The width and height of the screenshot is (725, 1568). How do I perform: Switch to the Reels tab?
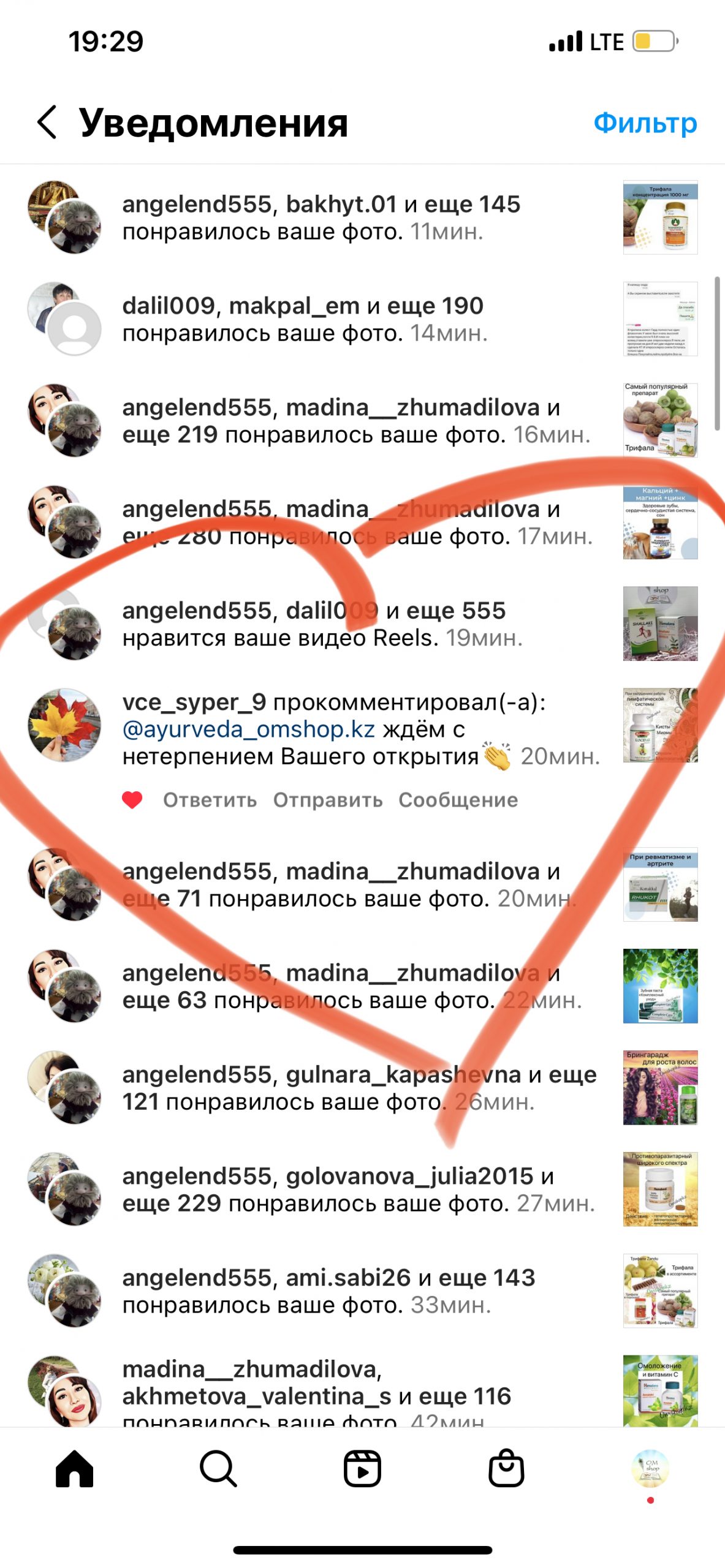pyautogui.click(x=362, y=1469)
